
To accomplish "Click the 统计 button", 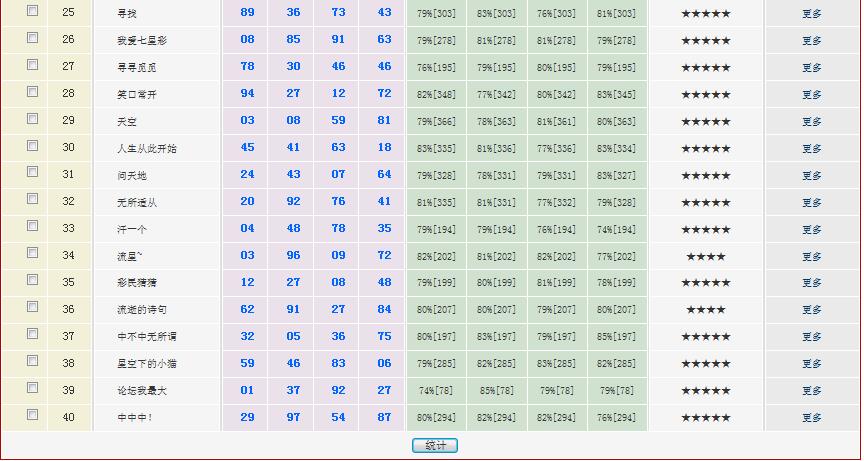I will point(435,446).
